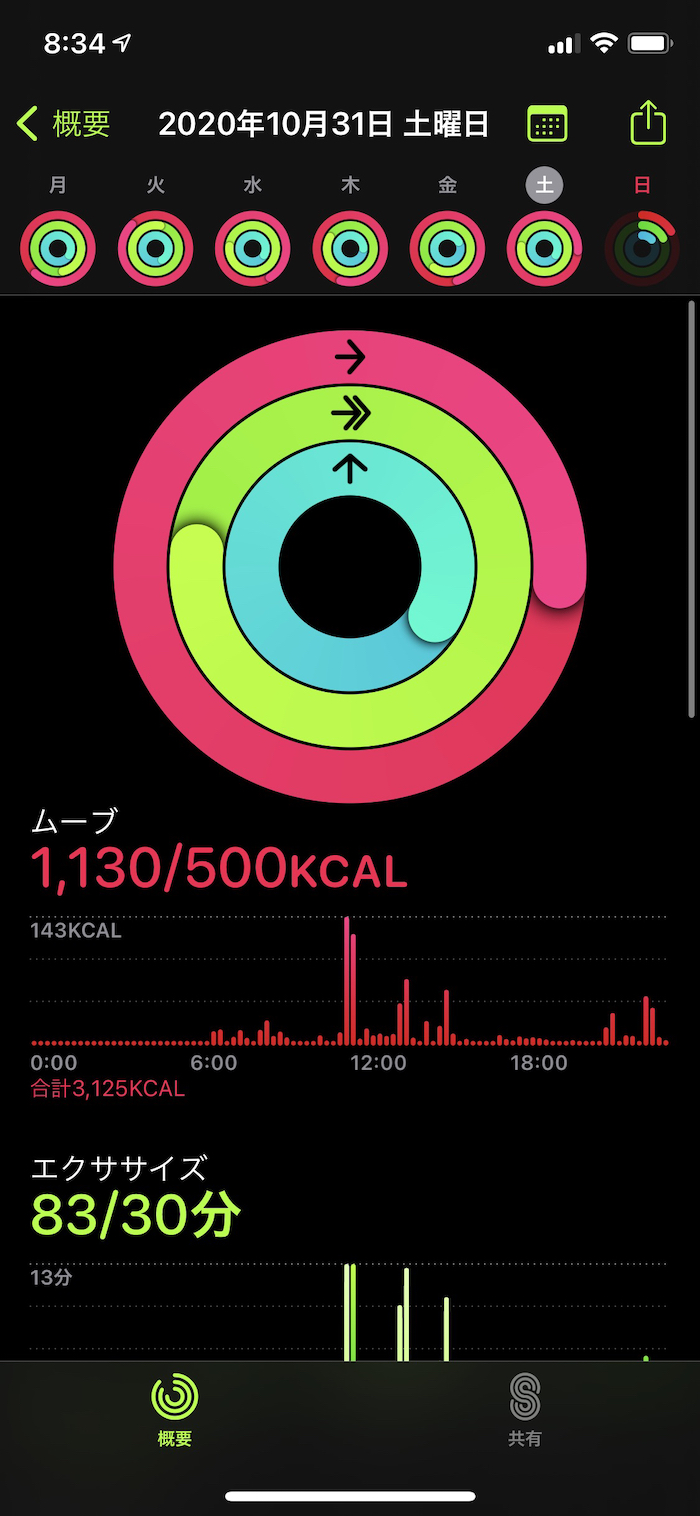Screen dimensions: 700x1516
Task: Open the calendar view
Action: tap(547, 124)
